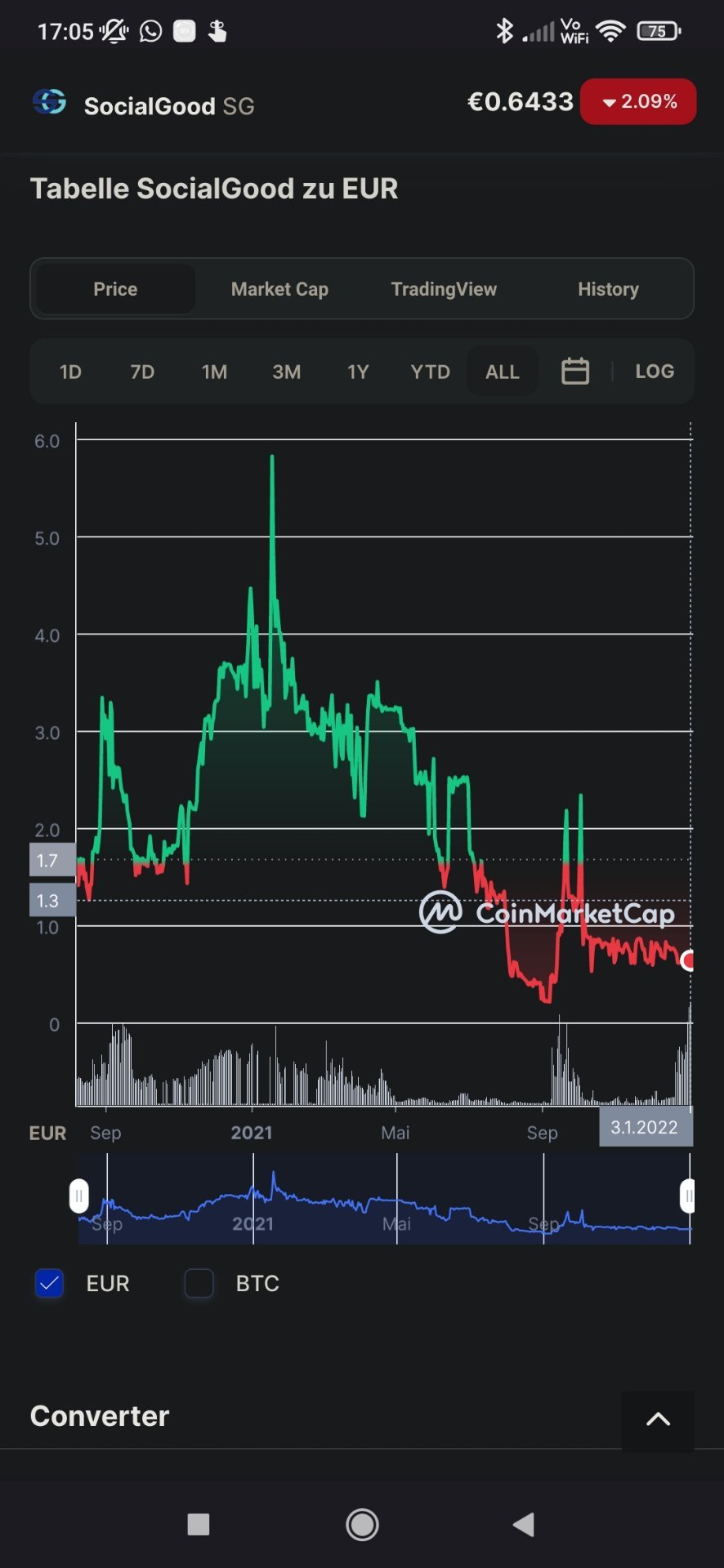Tap the scroll-to-top arrow button

pos(658,1419)
